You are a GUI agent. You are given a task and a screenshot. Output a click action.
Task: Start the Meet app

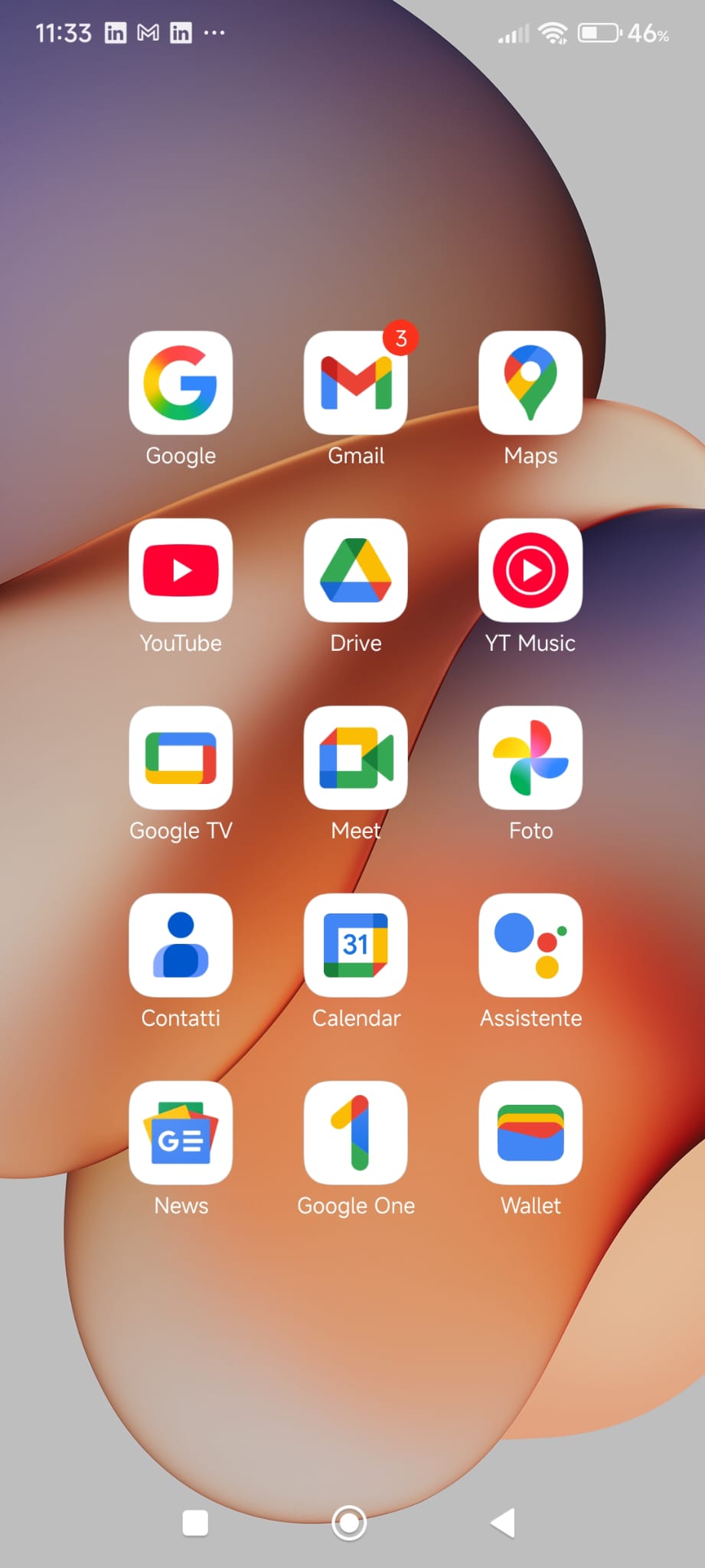pos(356,757)
